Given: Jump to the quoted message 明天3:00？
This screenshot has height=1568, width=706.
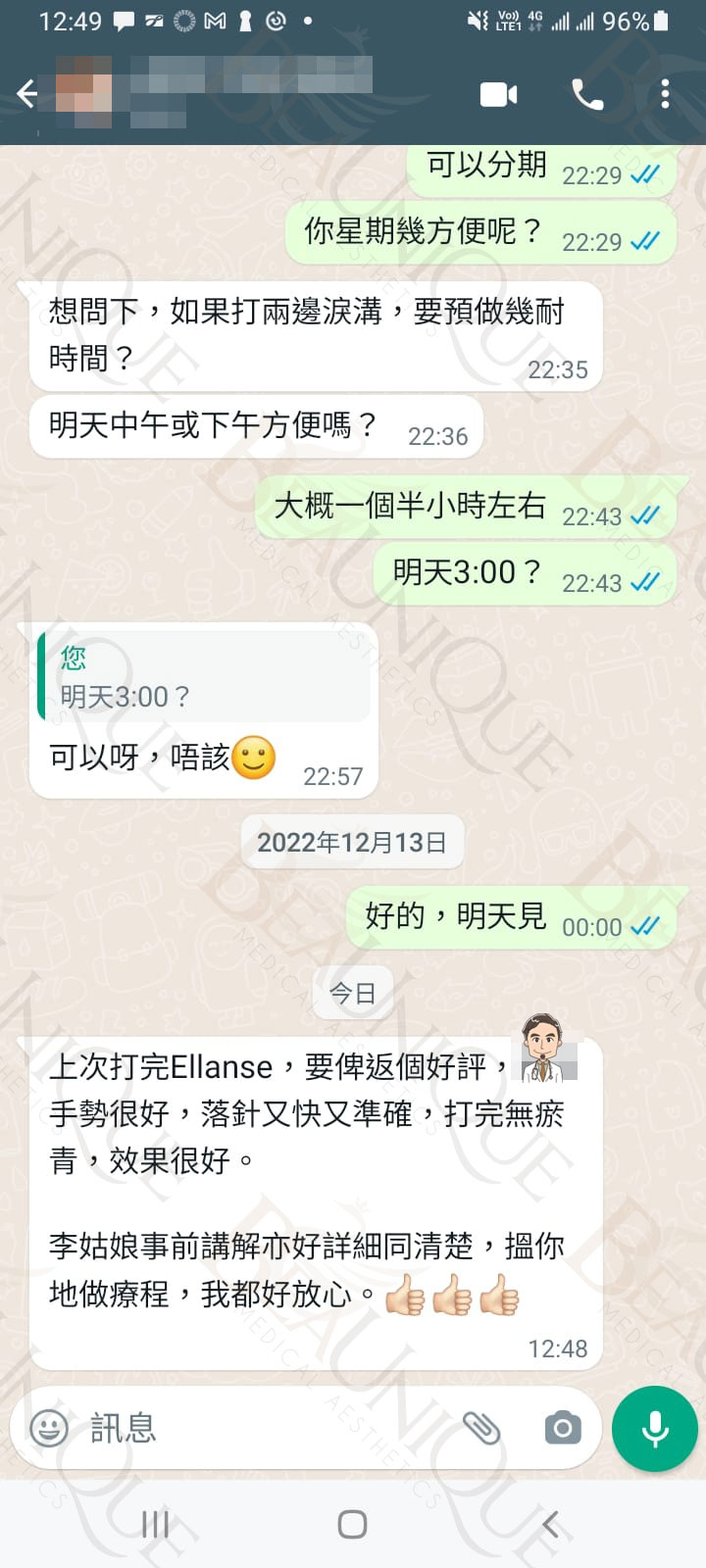Looking at the screenshot, I should pyautogui.click(x=204, y=678).
